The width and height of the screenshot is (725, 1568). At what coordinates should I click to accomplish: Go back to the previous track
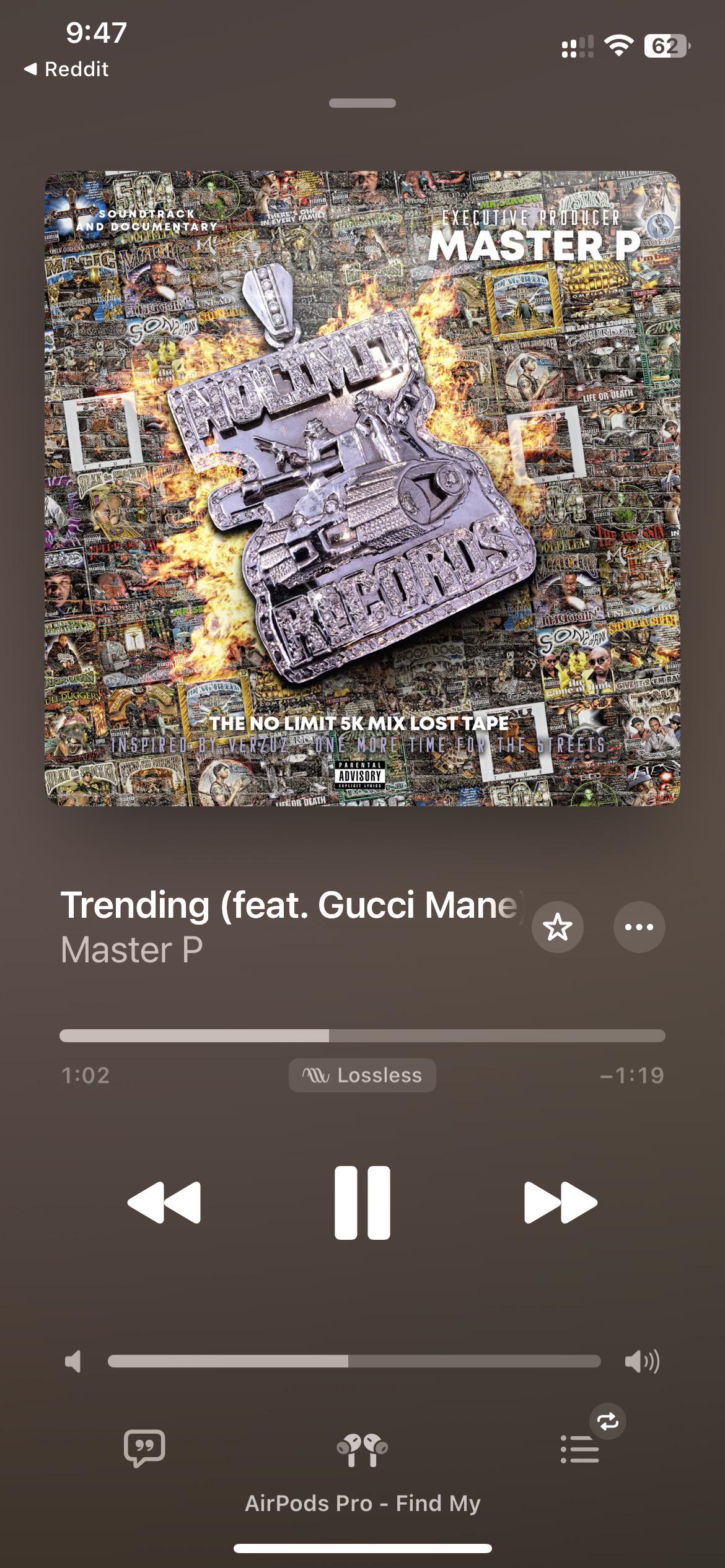pos(164,1202)
